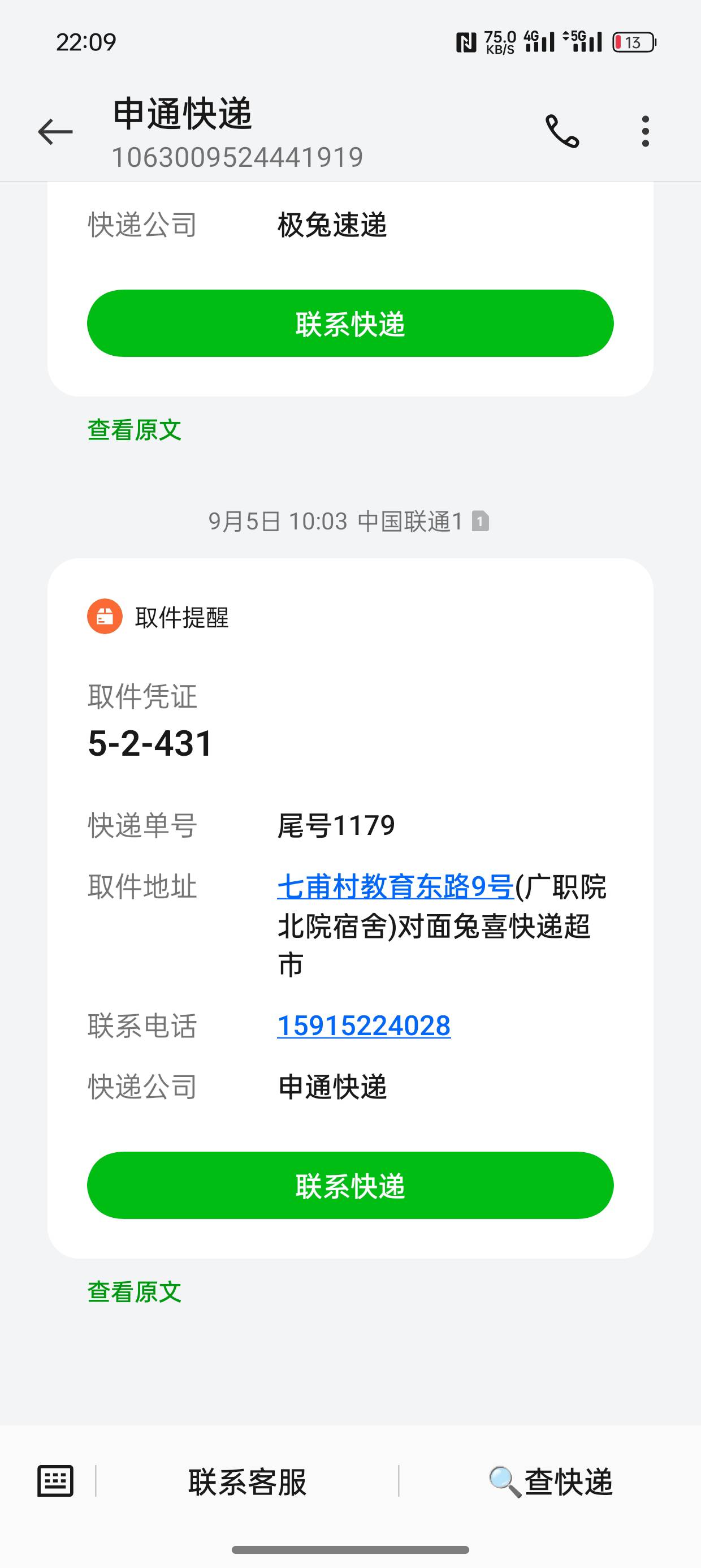View original text below the 极兔速递 card

click(x=135, y=430)
